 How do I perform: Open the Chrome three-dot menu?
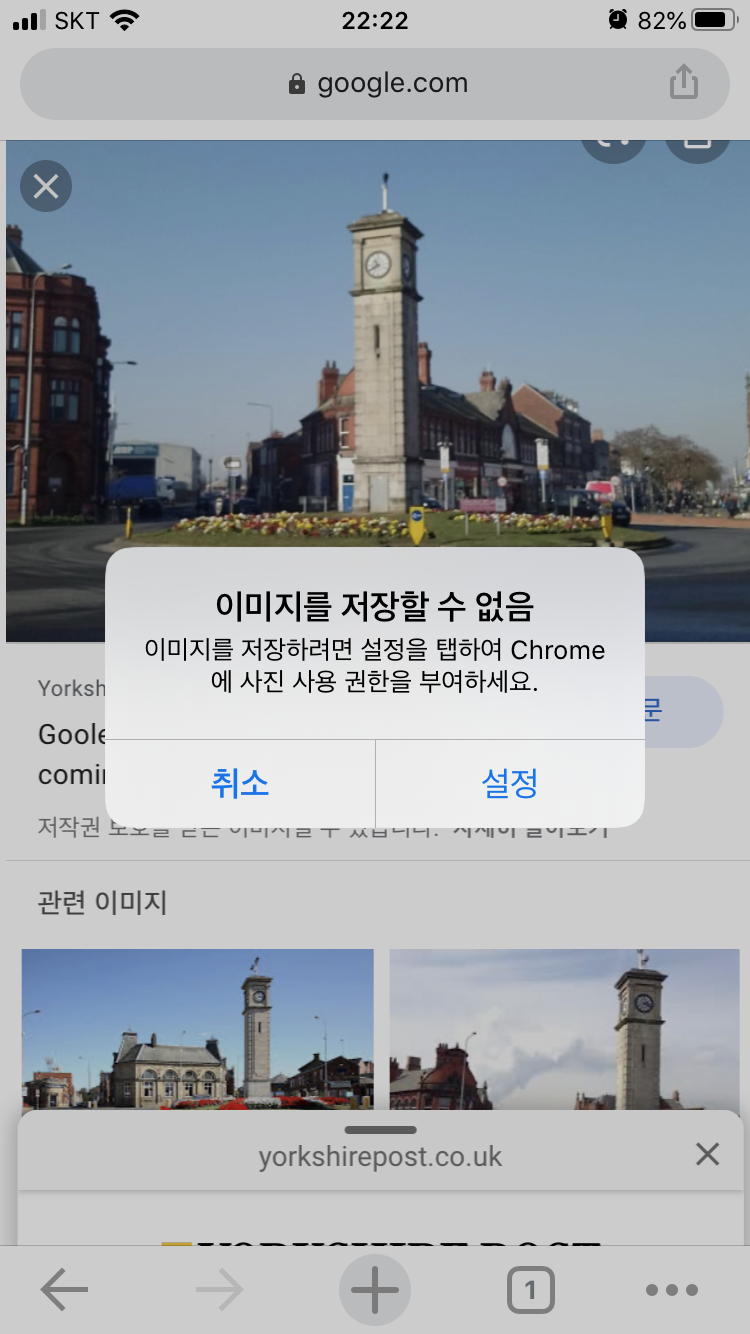(x=671, y=1291)
